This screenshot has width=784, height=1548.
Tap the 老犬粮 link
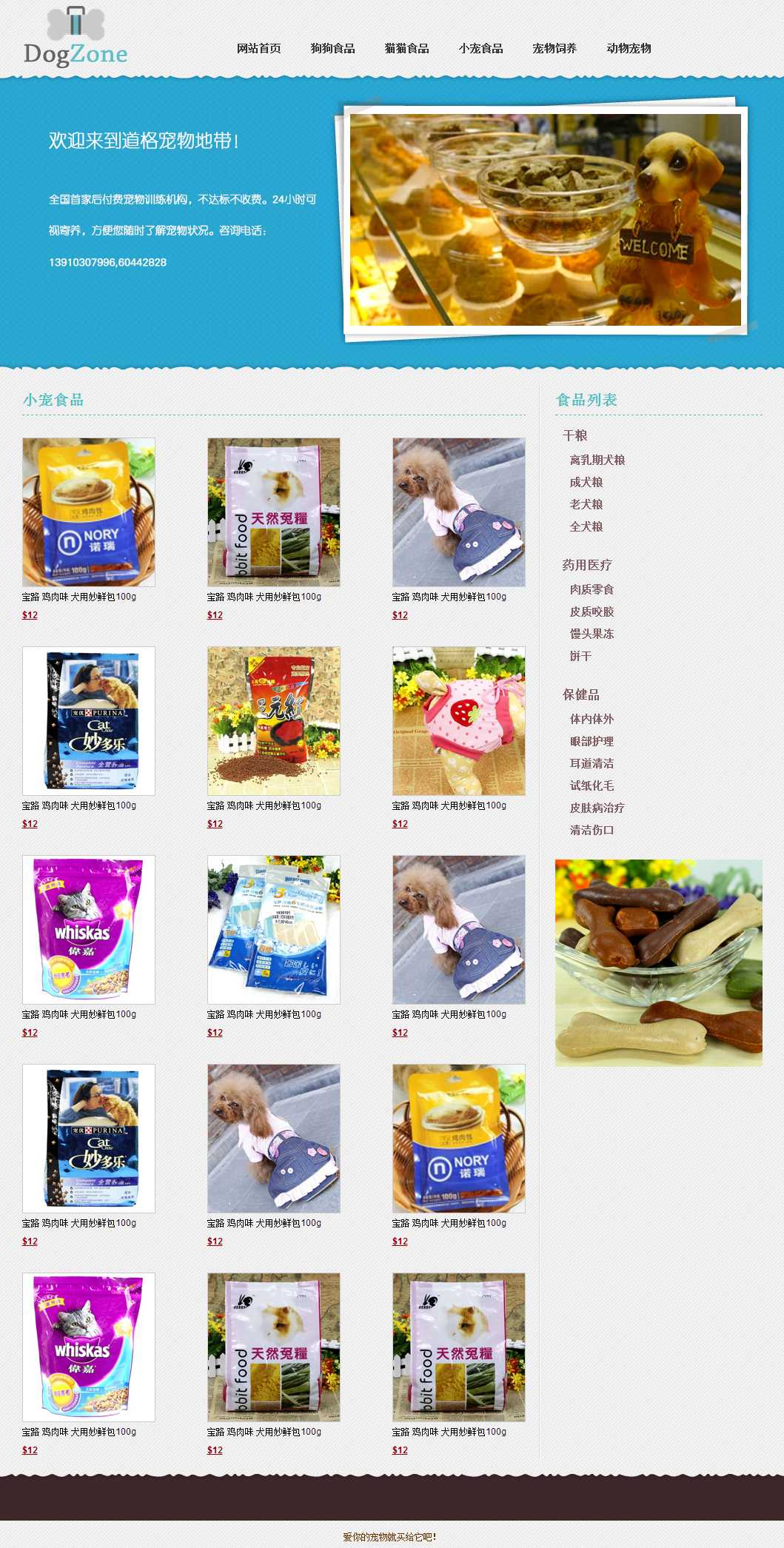[586, 504]
